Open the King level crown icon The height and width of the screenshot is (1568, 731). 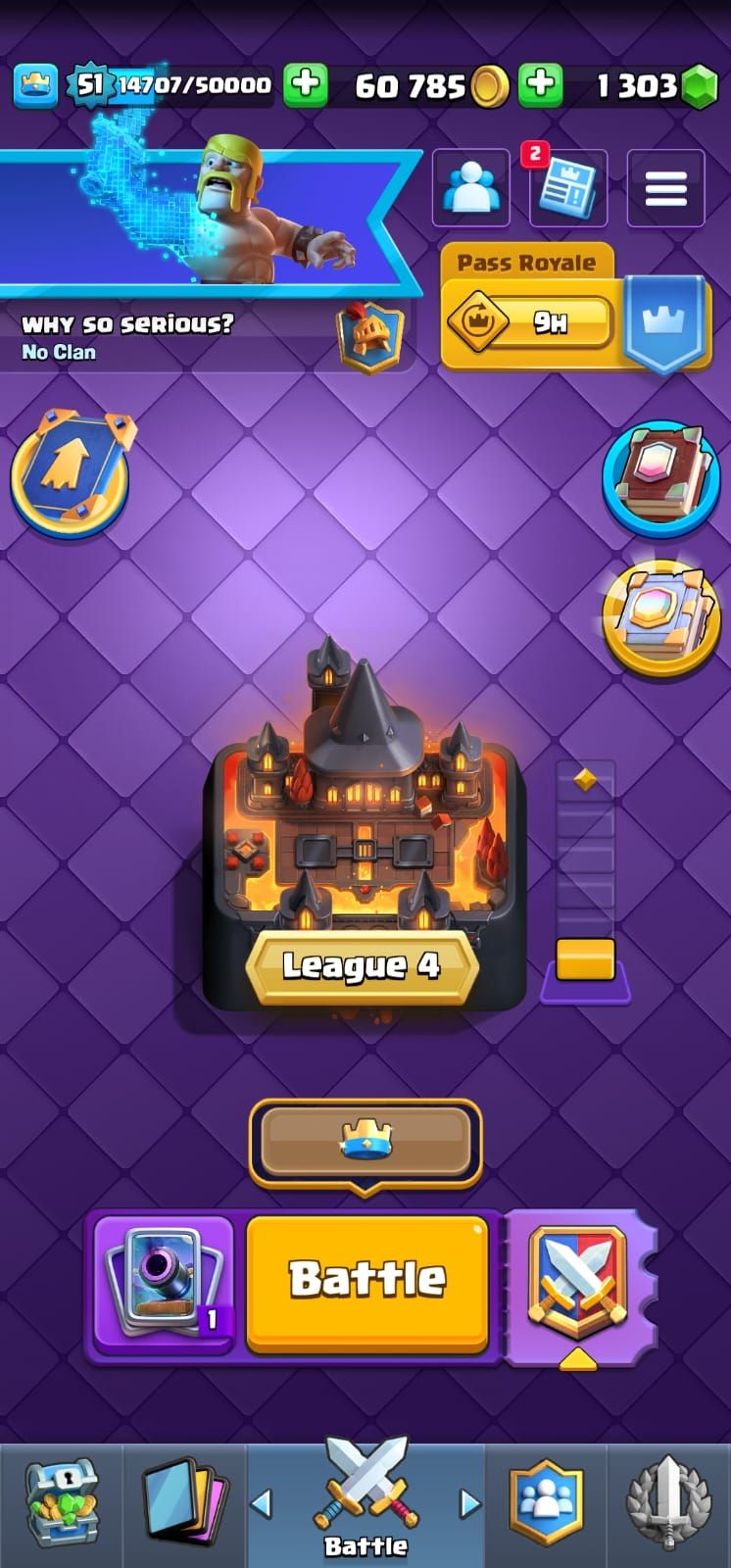pos(35,85)
